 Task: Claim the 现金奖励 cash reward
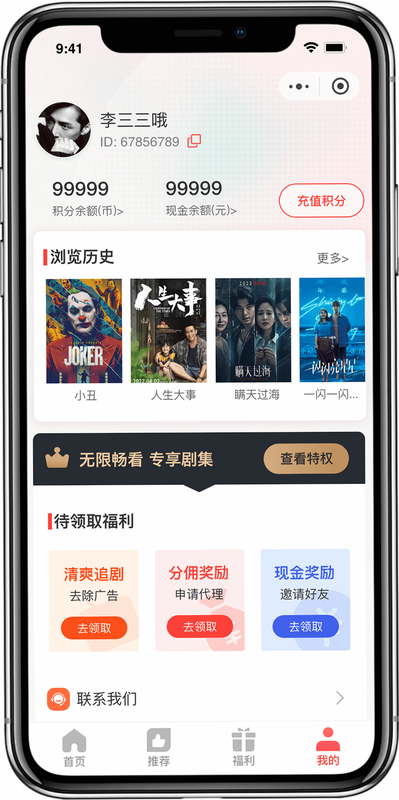tap(306, 627)
